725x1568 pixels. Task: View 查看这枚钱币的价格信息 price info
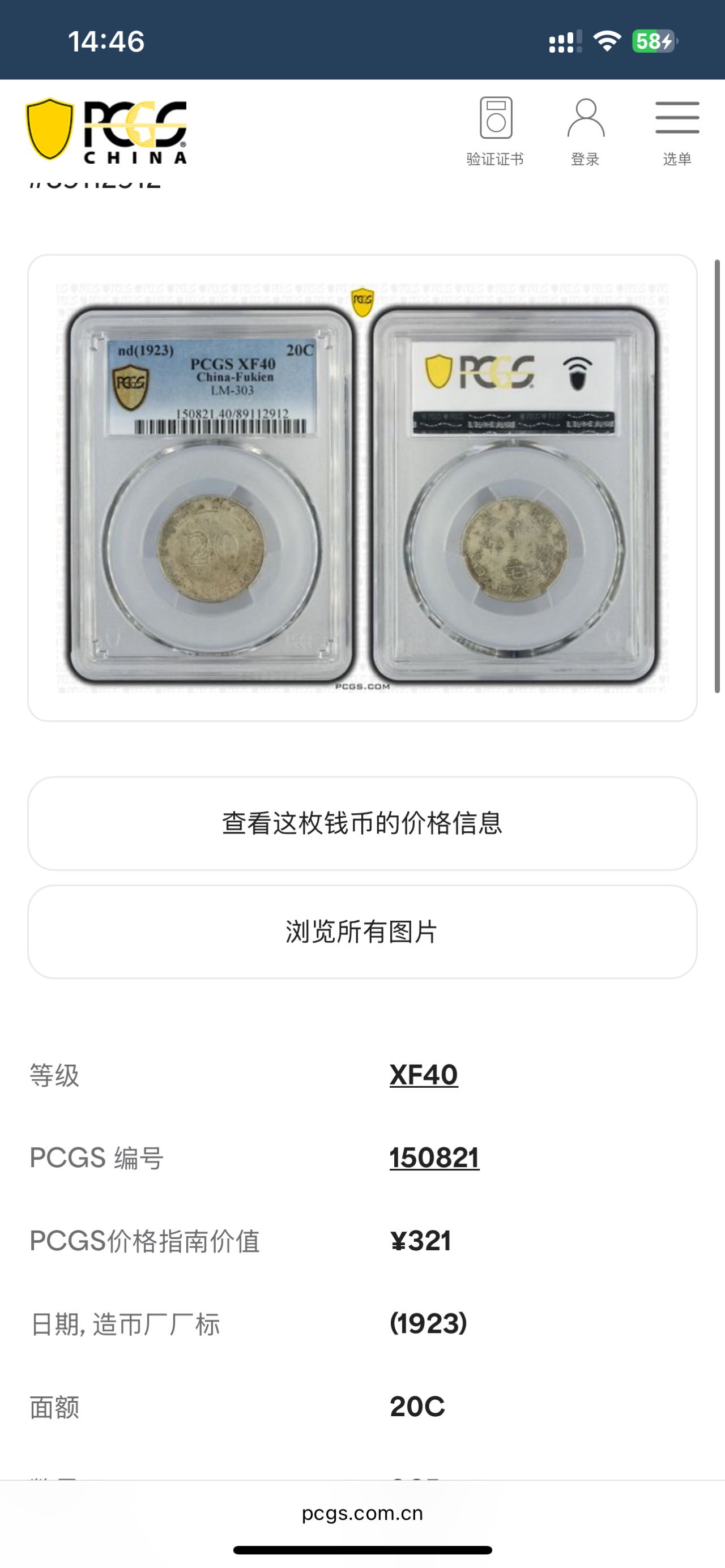(x=362, y=823)
